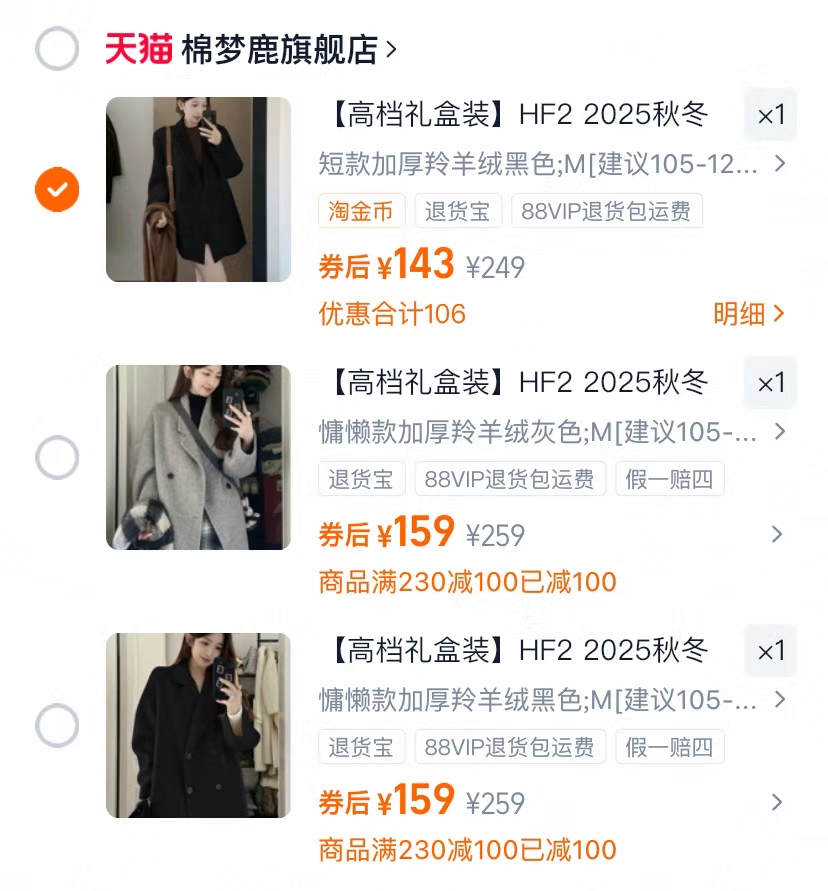Click the ×1 badge on the grey coat
828x891 pixels.
(x=769, y=383)
